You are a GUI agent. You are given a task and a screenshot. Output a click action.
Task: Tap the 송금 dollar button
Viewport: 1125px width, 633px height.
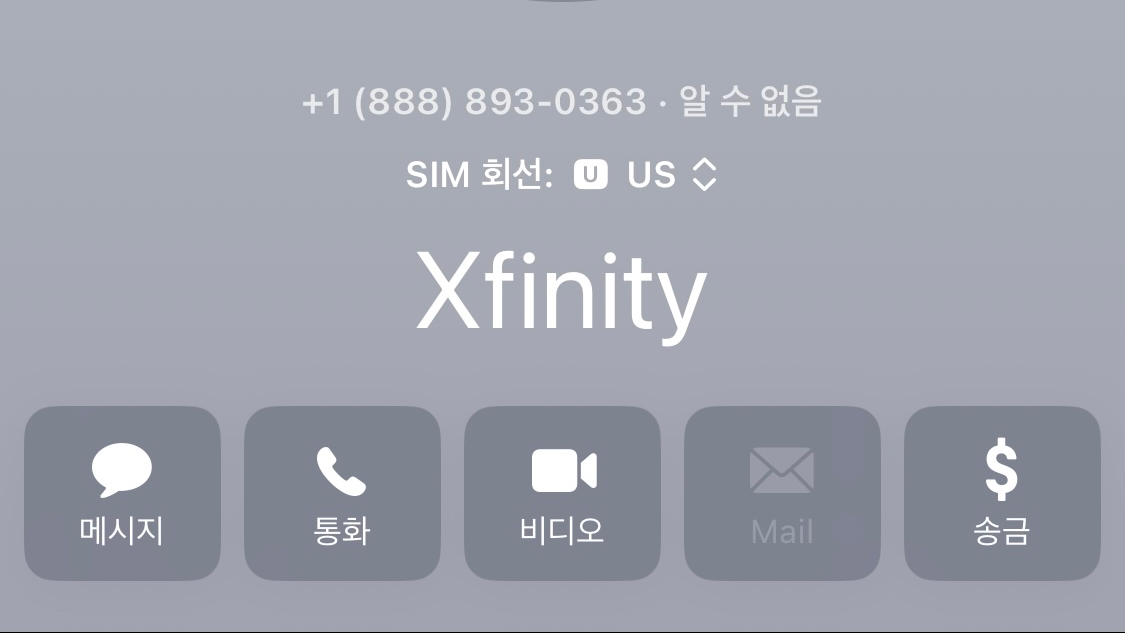[1002, 493]
